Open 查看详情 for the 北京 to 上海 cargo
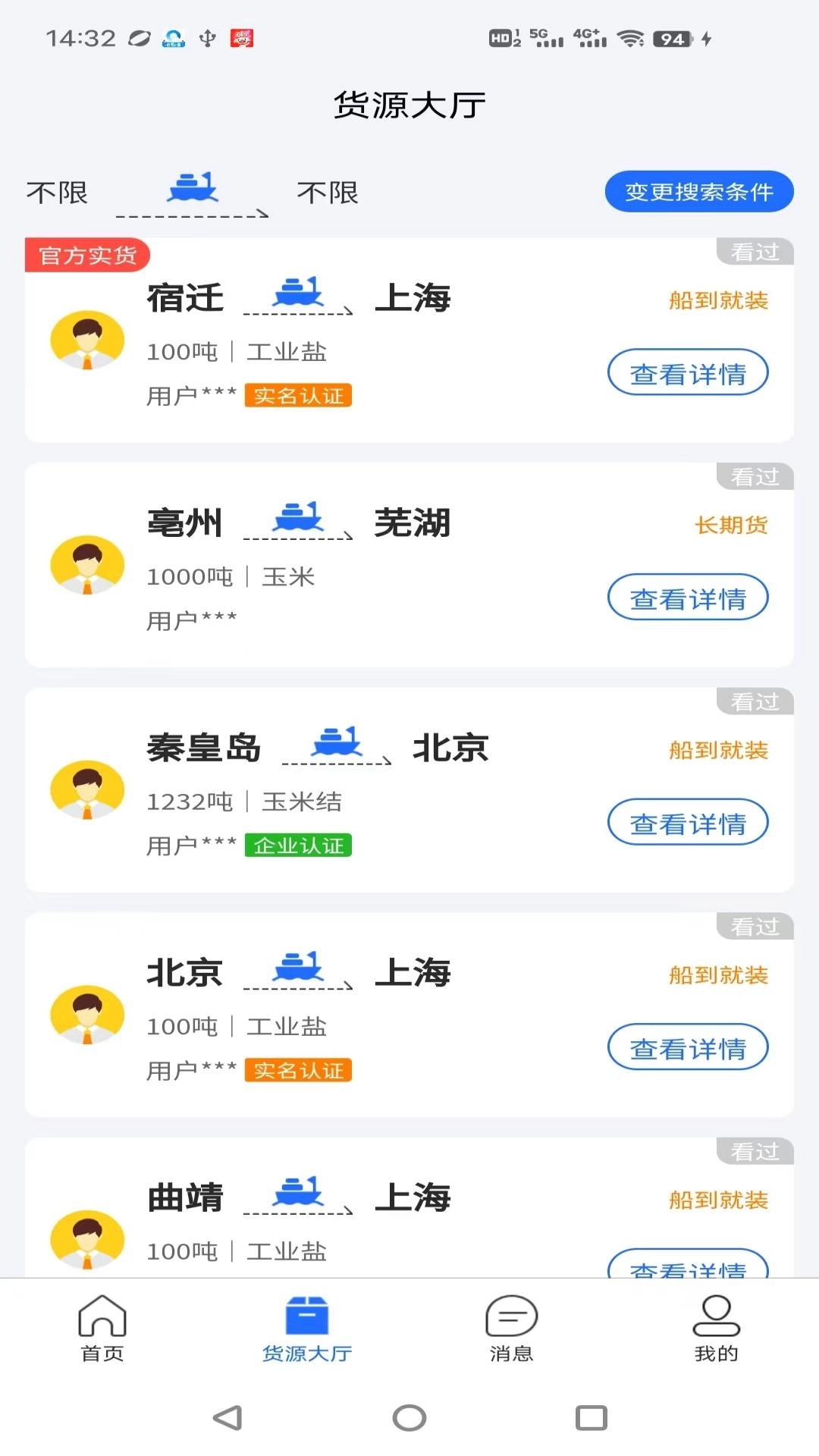 tap(687, 1048)
